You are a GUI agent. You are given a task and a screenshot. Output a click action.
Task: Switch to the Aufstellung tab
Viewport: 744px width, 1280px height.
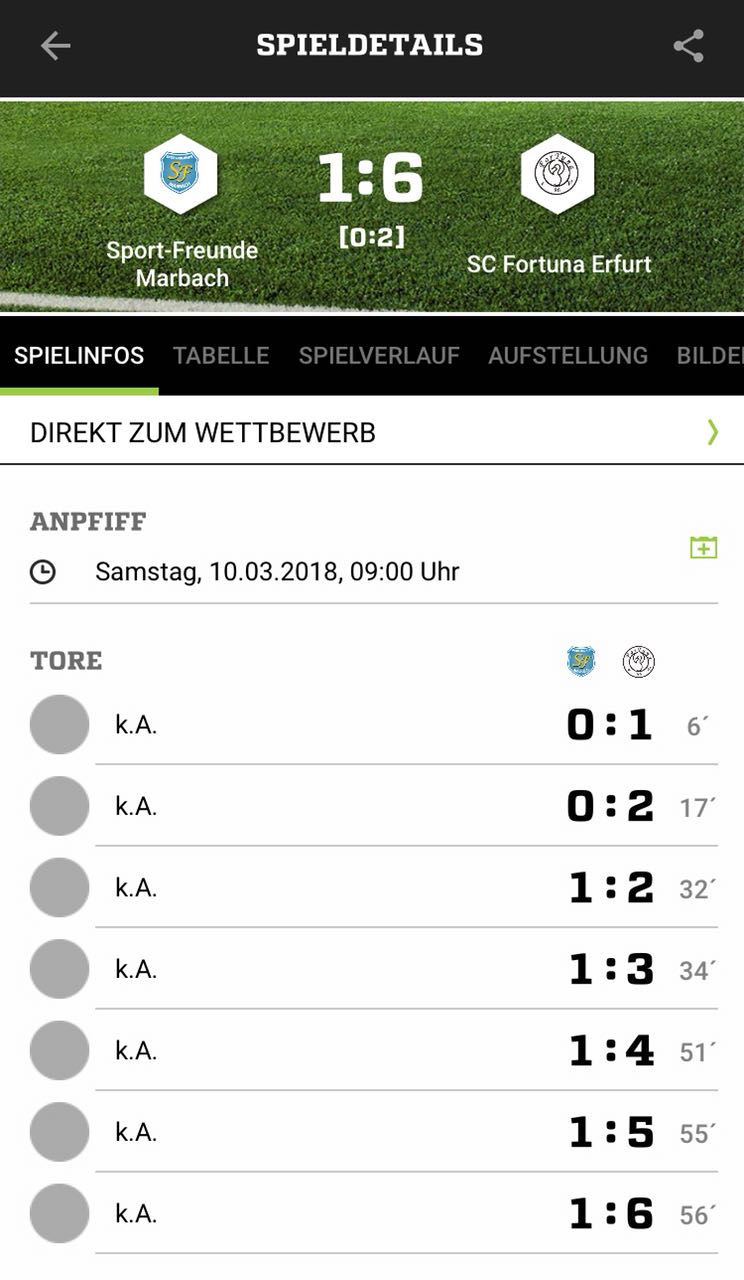pos(568,355)
